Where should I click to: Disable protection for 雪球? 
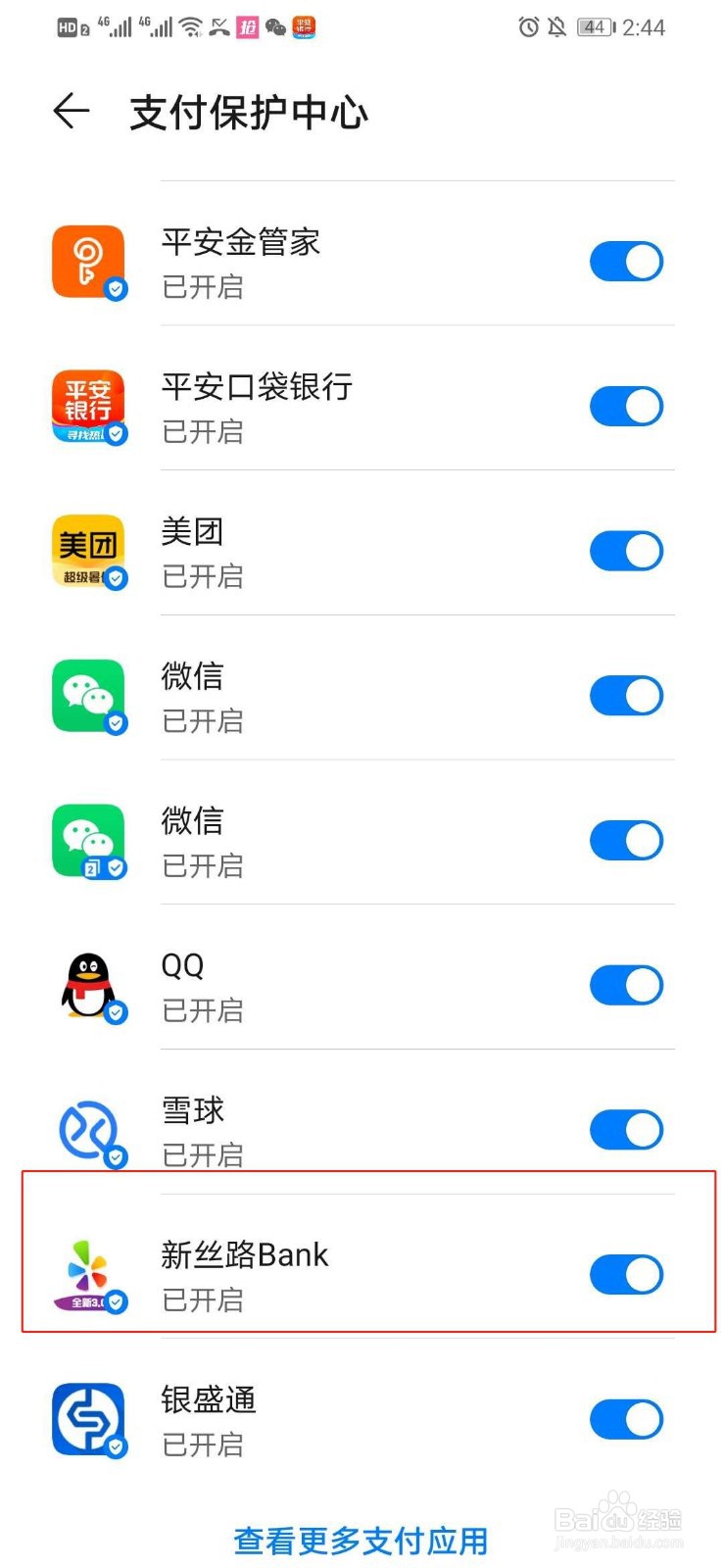point(626,1130)
